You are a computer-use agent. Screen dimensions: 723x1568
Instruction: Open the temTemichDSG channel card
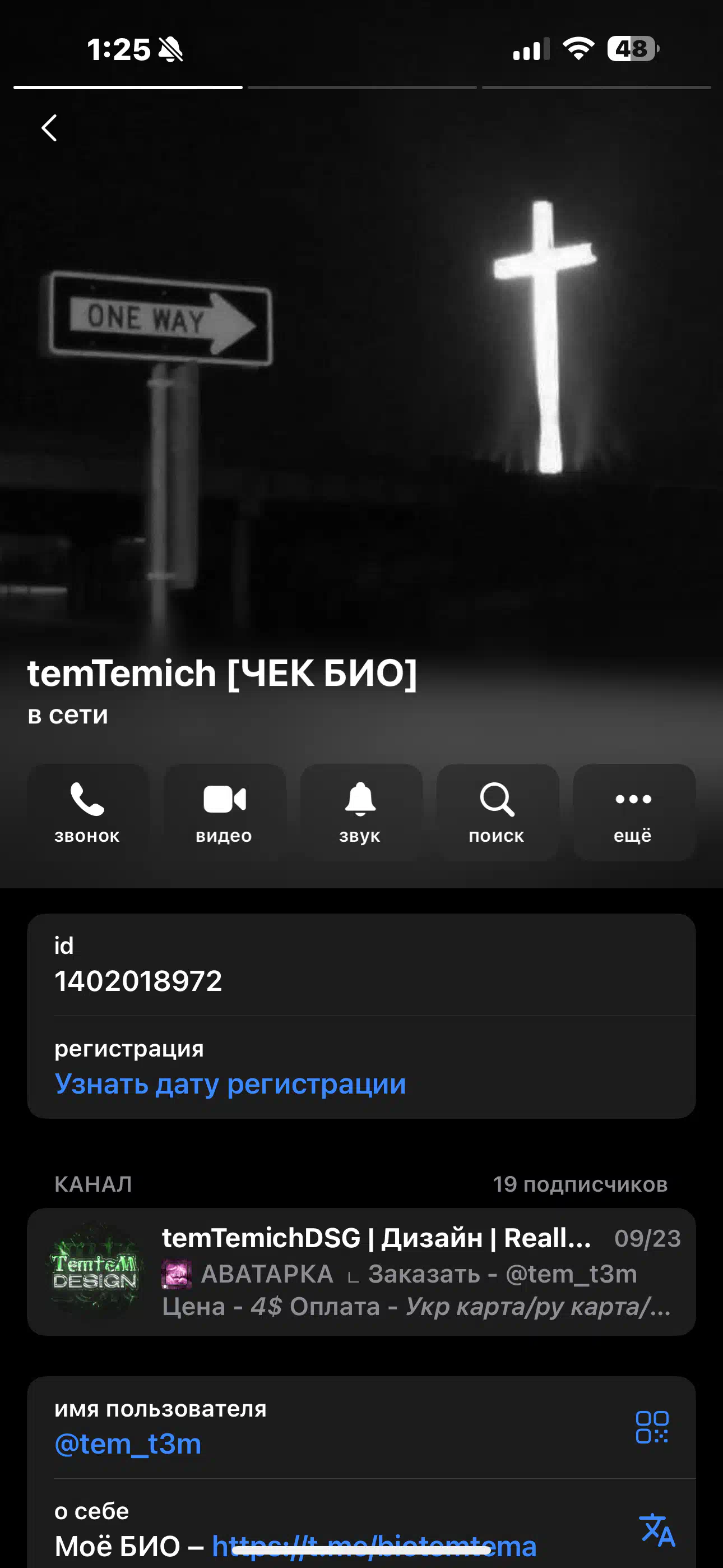click(x=361, y=1271)
